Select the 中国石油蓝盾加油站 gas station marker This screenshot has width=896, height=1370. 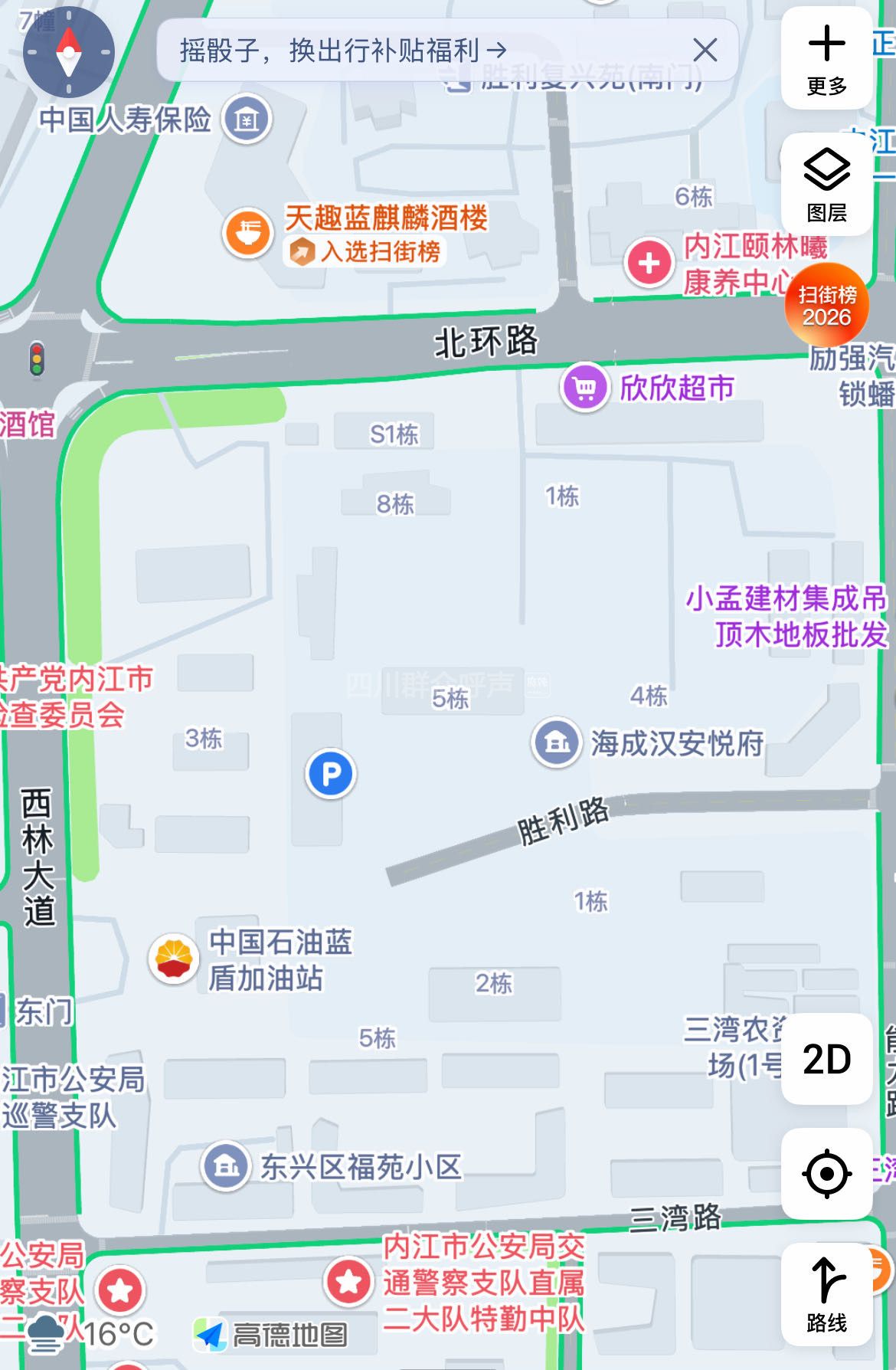click(174, 958)
